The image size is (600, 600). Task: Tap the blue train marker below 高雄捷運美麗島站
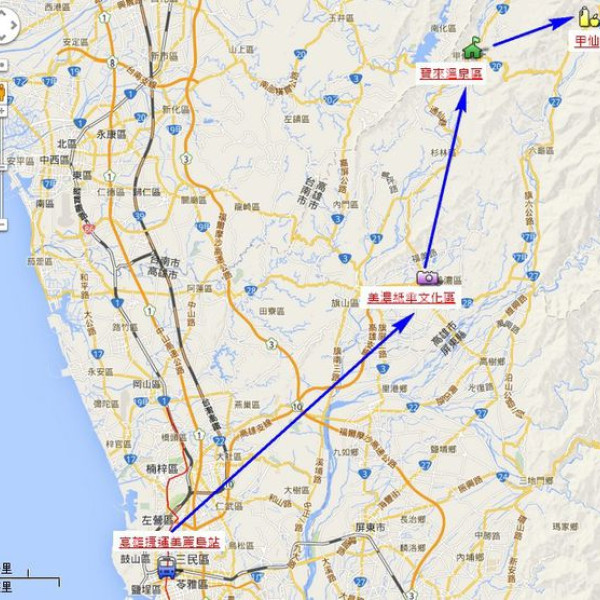167,567
